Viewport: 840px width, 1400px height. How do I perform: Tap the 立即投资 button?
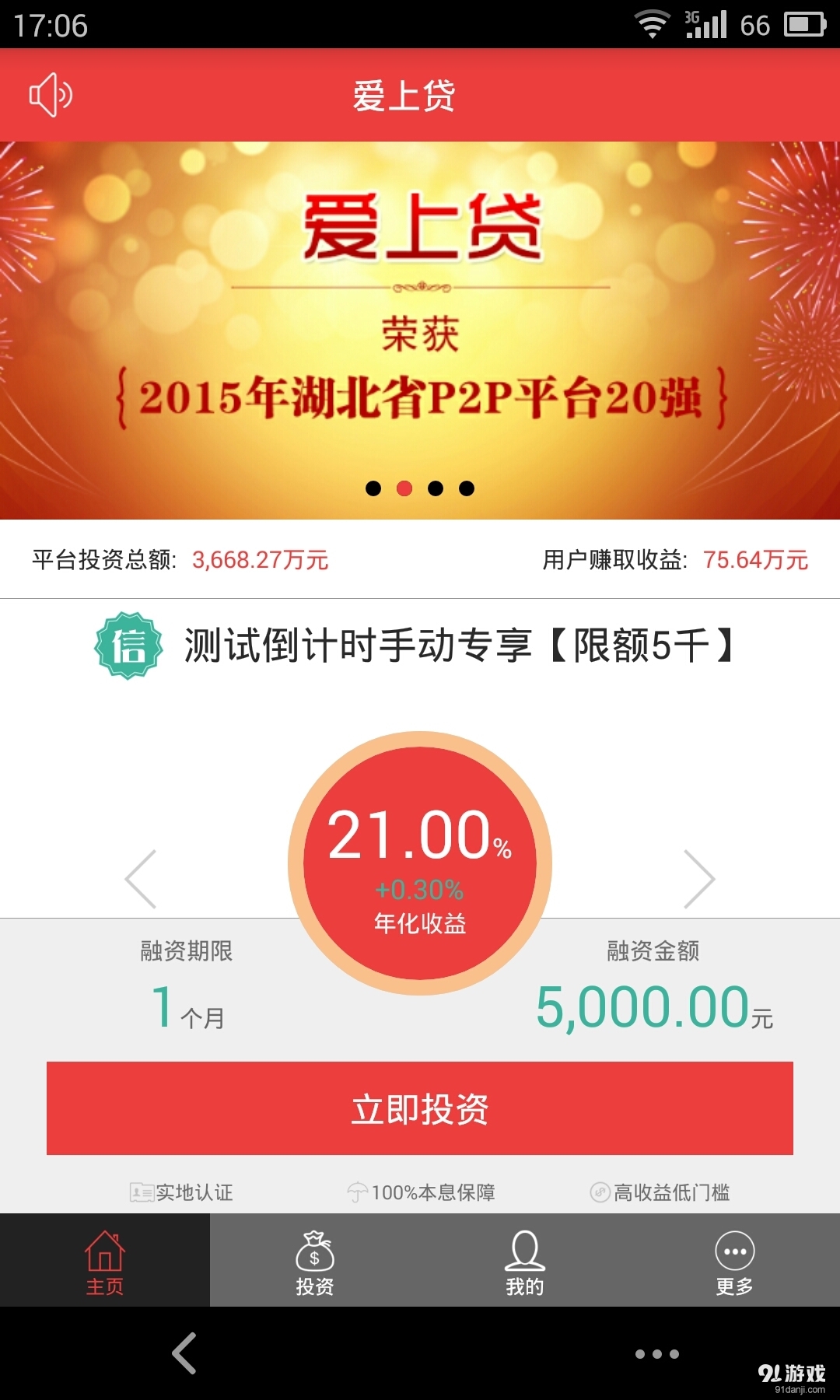coord(420,1108)
